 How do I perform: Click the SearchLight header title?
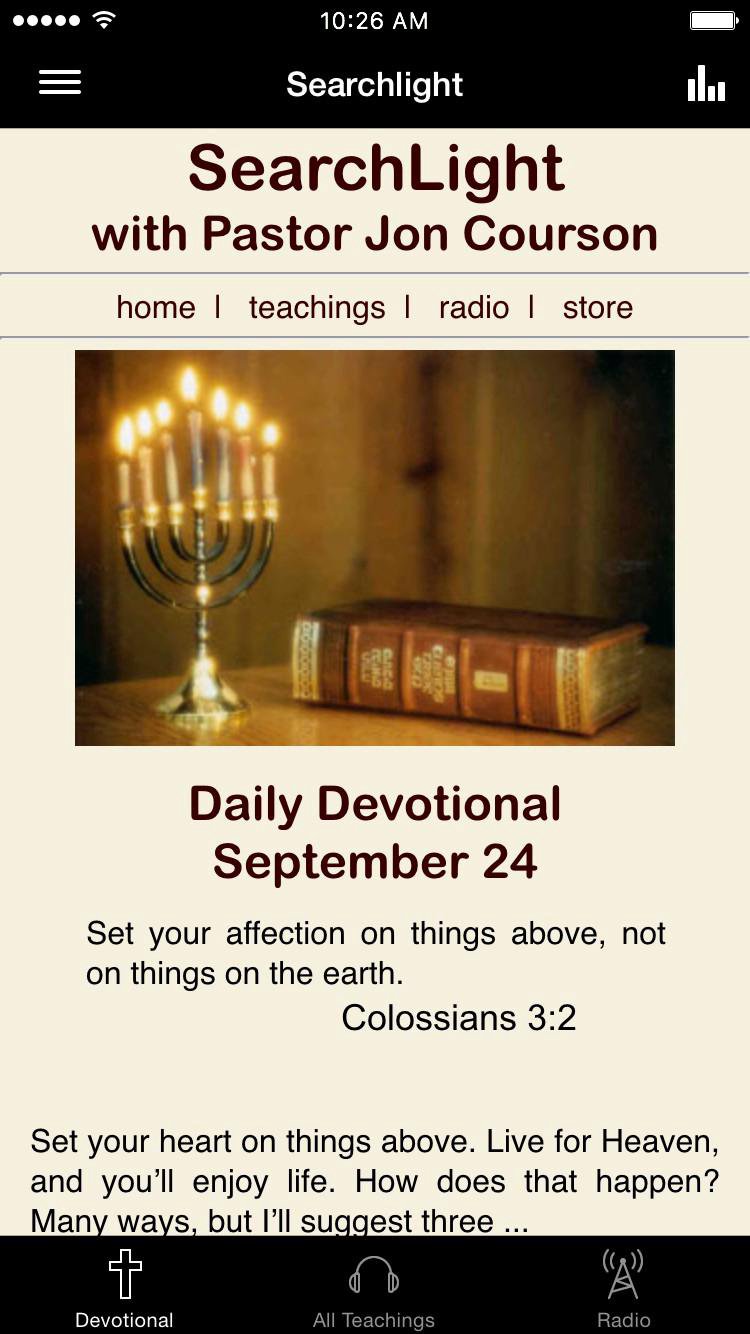(x=374, y=168)
